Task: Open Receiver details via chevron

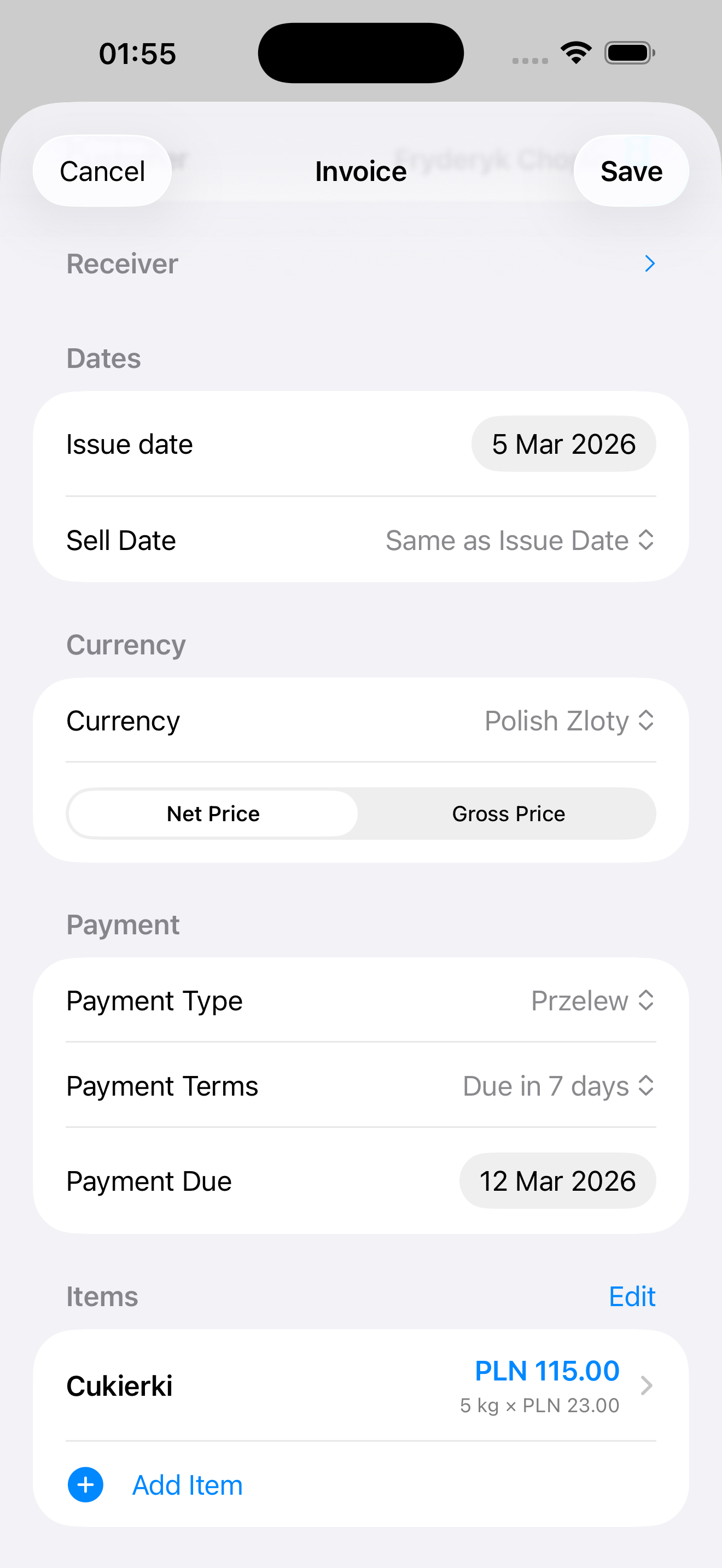Action: tap(650, 264)
